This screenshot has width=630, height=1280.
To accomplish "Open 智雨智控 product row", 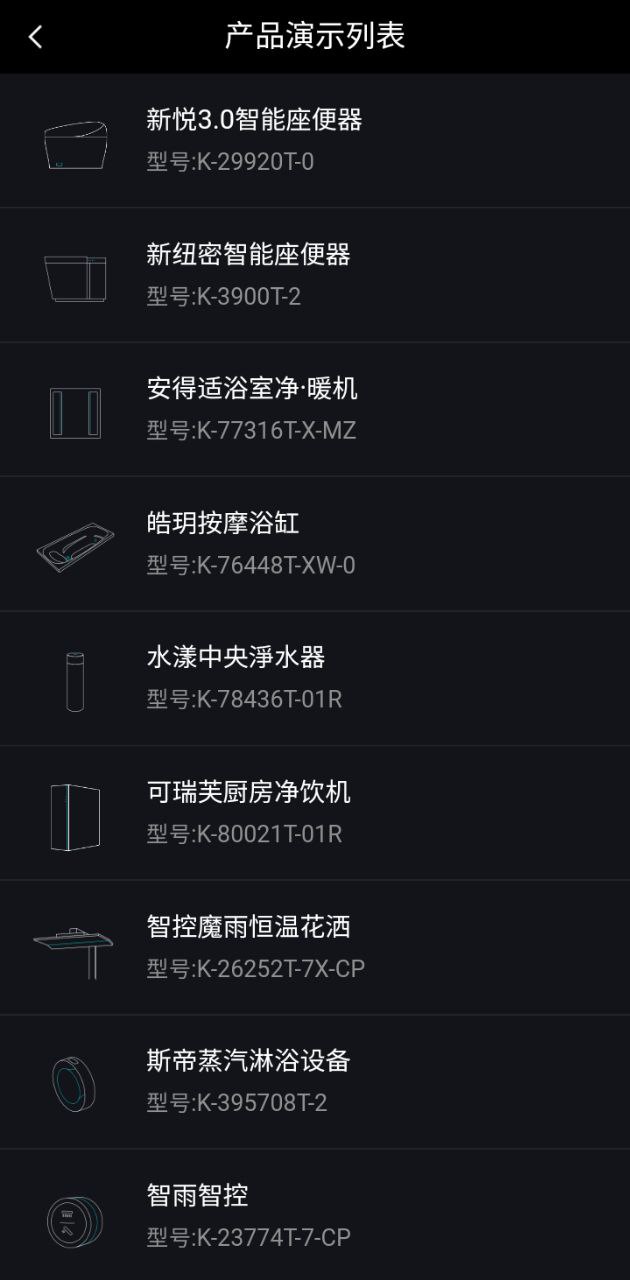I will pos(315,1215).
